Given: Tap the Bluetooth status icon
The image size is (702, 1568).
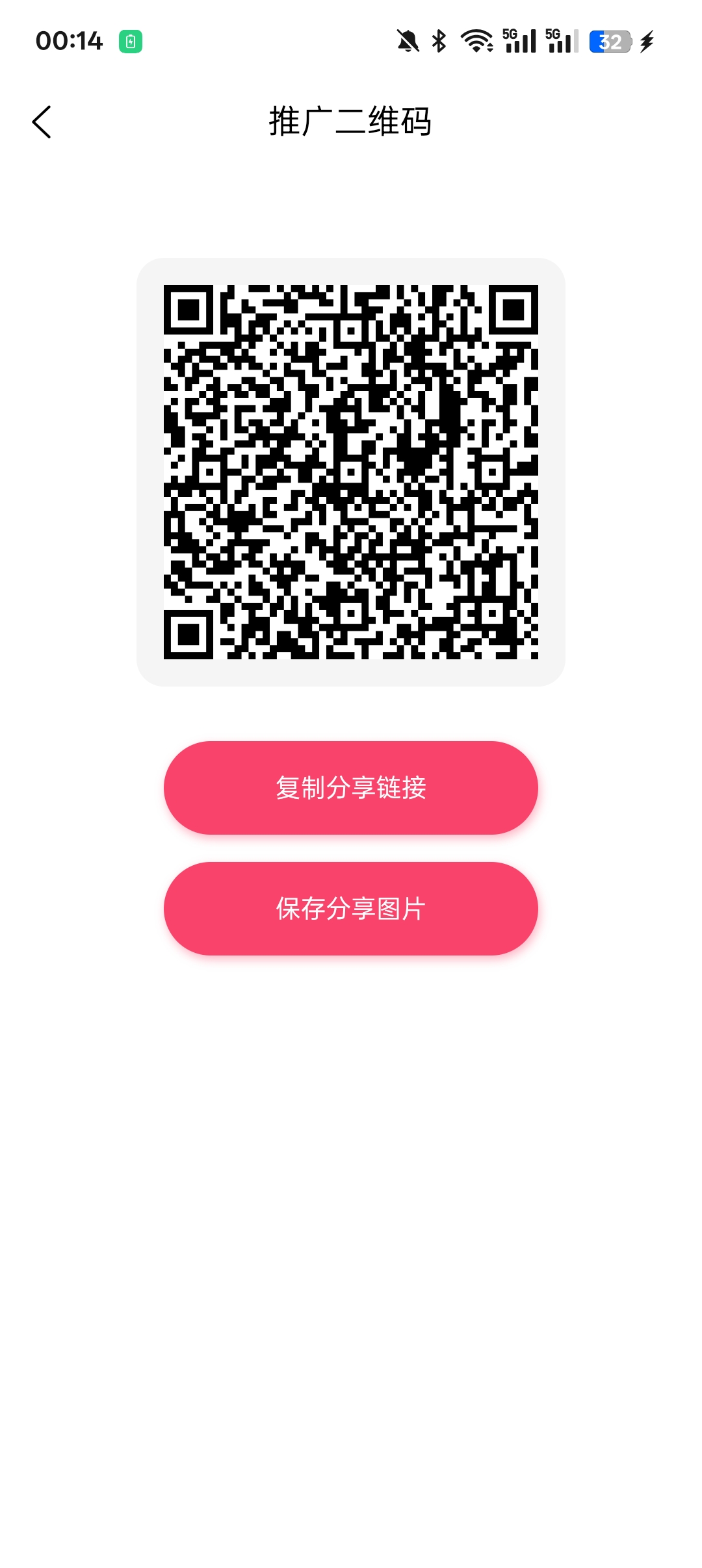Looking at the screenshot, I should [439, 41].
